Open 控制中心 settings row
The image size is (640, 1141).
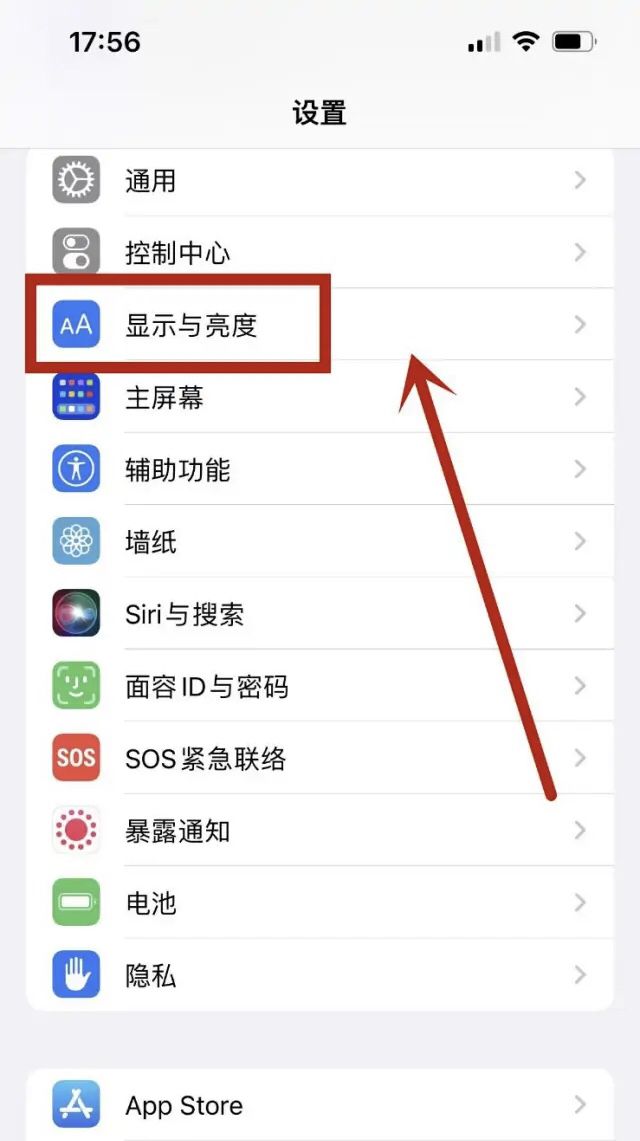tap(320, 253)
